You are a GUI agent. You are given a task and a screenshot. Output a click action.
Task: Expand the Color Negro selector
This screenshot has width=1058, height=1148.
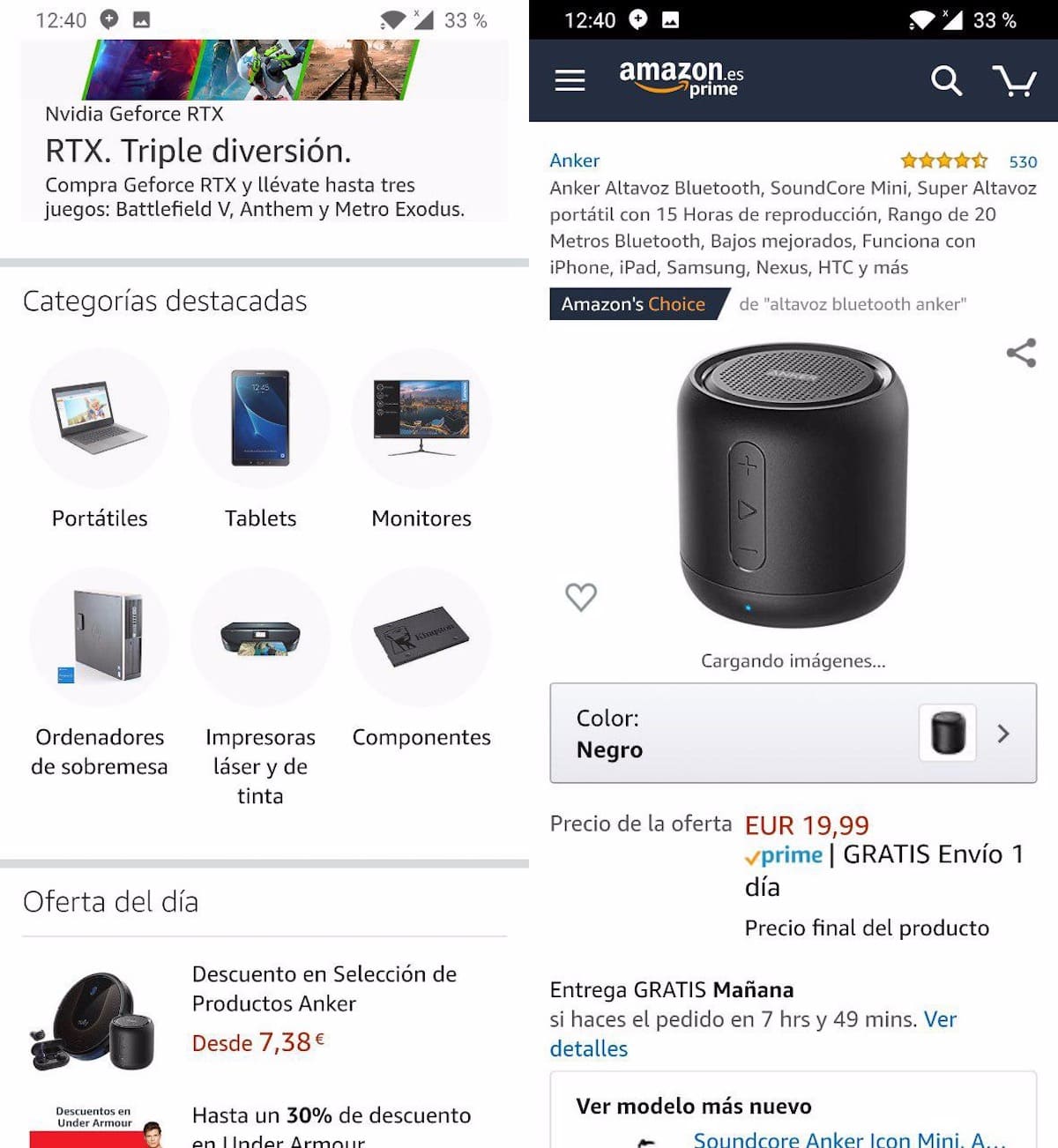tap(793, 733)
